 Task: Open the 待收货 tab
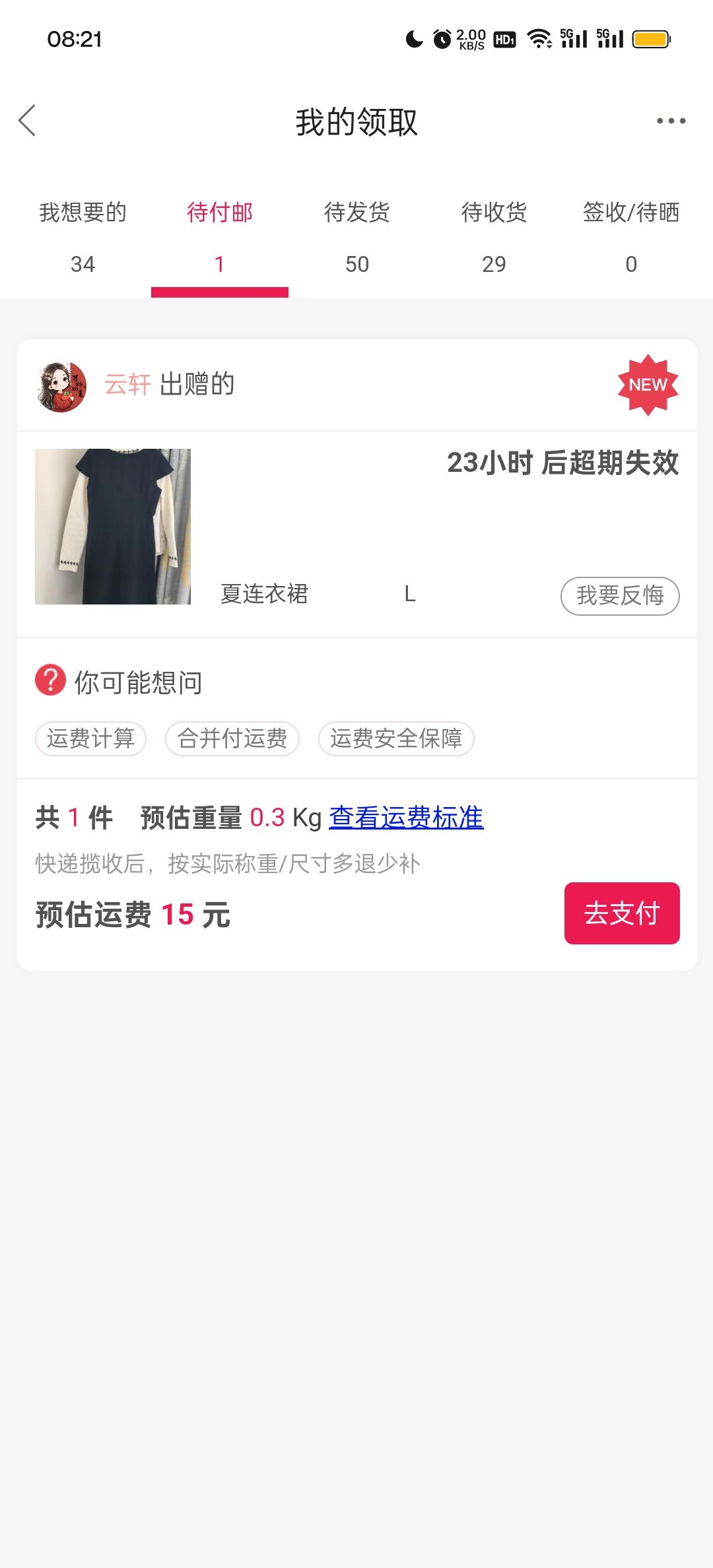(494, 236)
